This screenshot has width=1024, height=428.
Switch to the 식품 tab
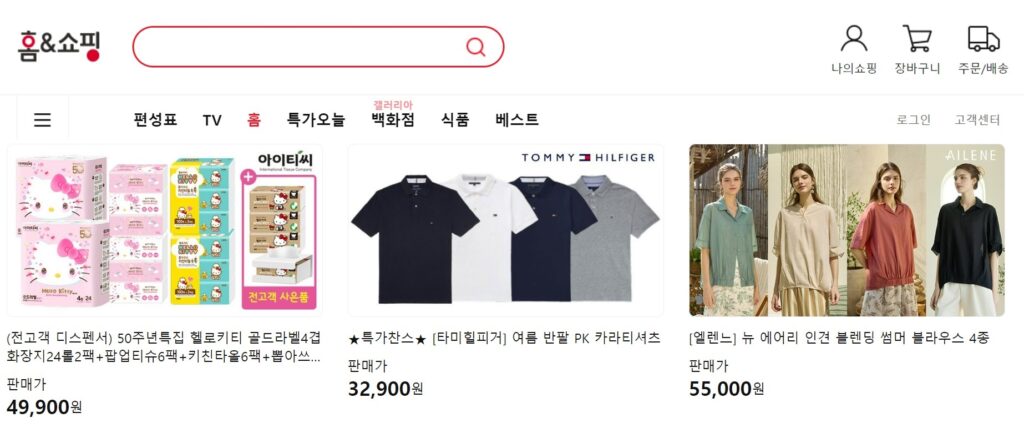[455, 120]
